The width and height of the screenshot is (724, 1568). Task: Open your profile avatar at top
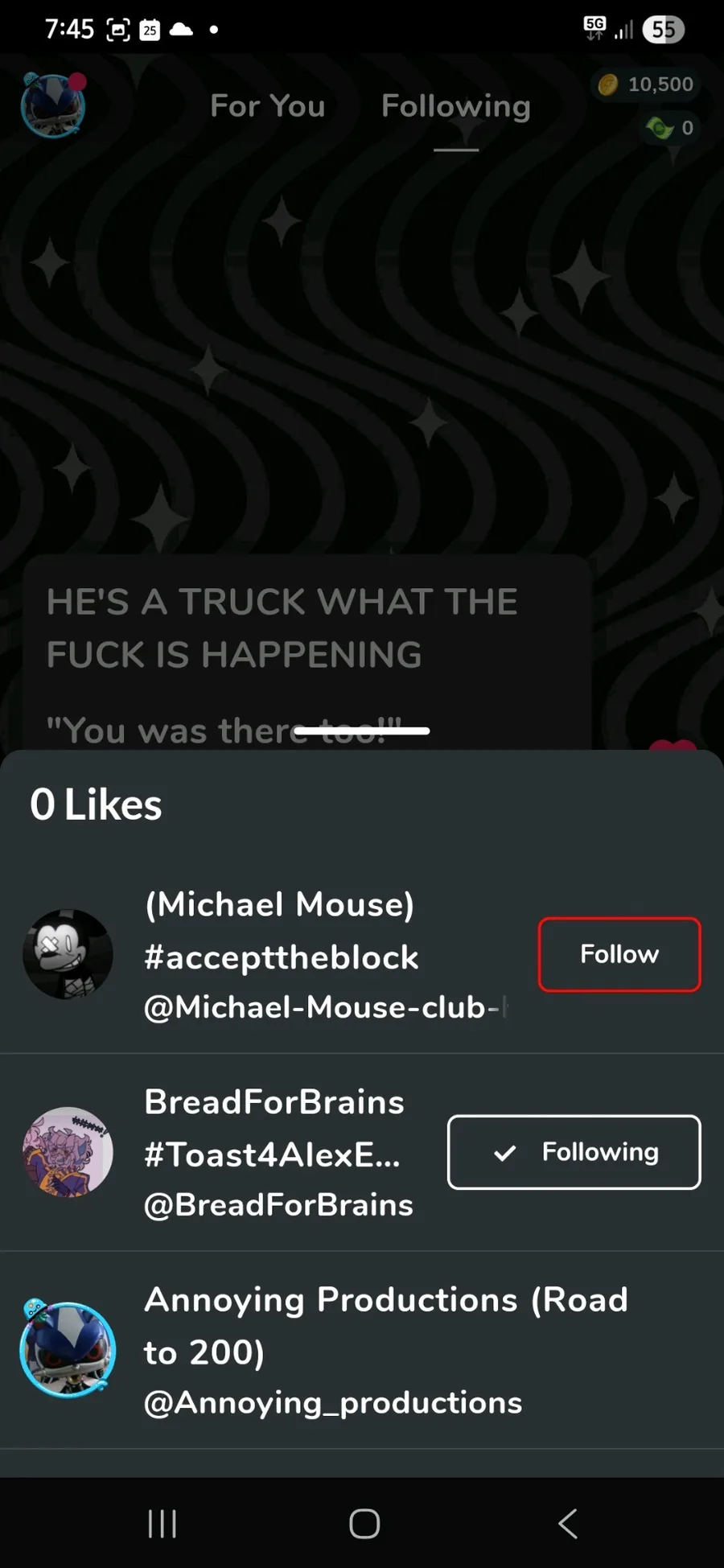pyautogui.click(x=53, y=105)
